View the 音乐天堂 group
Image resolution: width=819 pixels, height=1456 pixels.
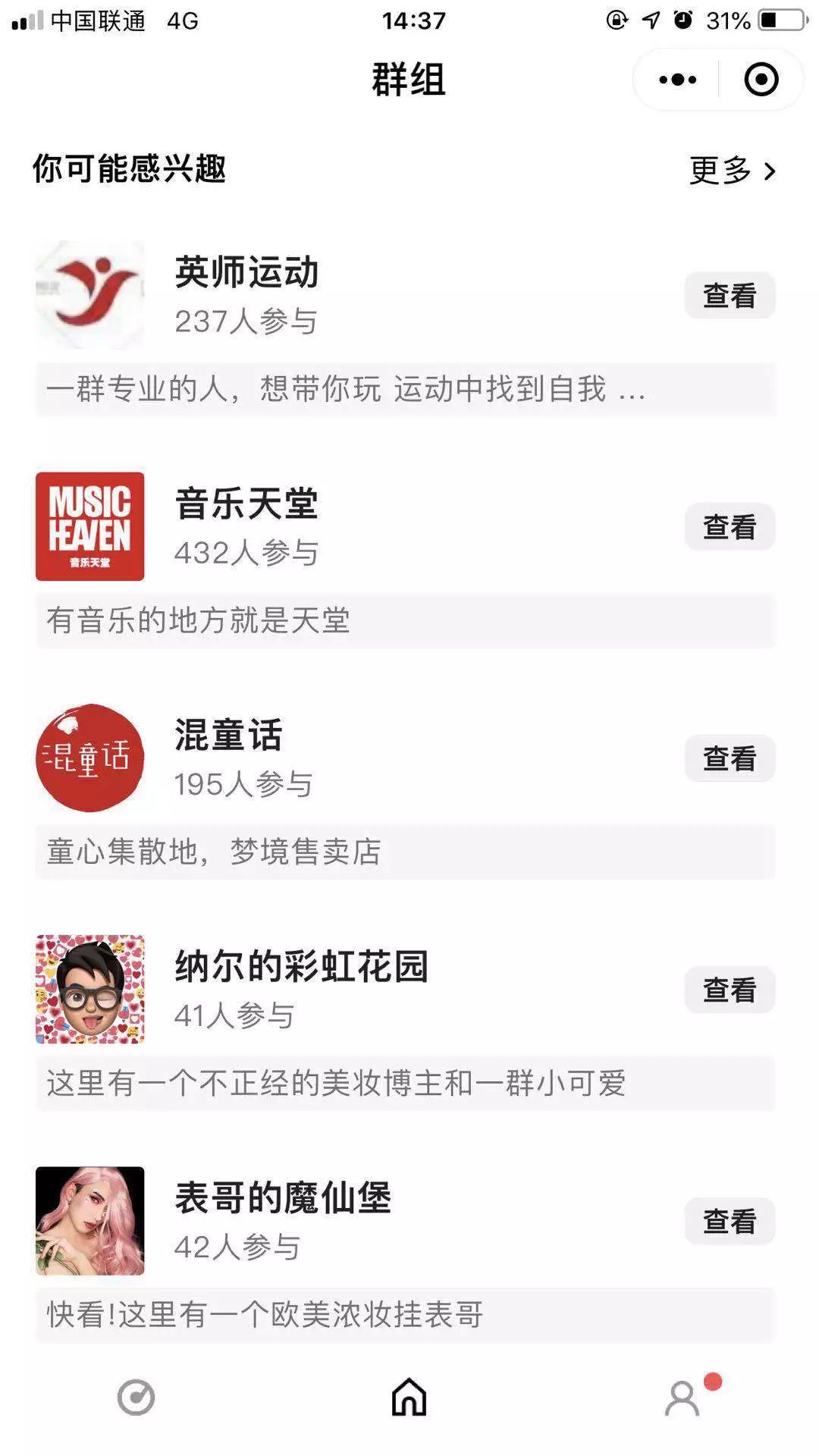(730, 527)
